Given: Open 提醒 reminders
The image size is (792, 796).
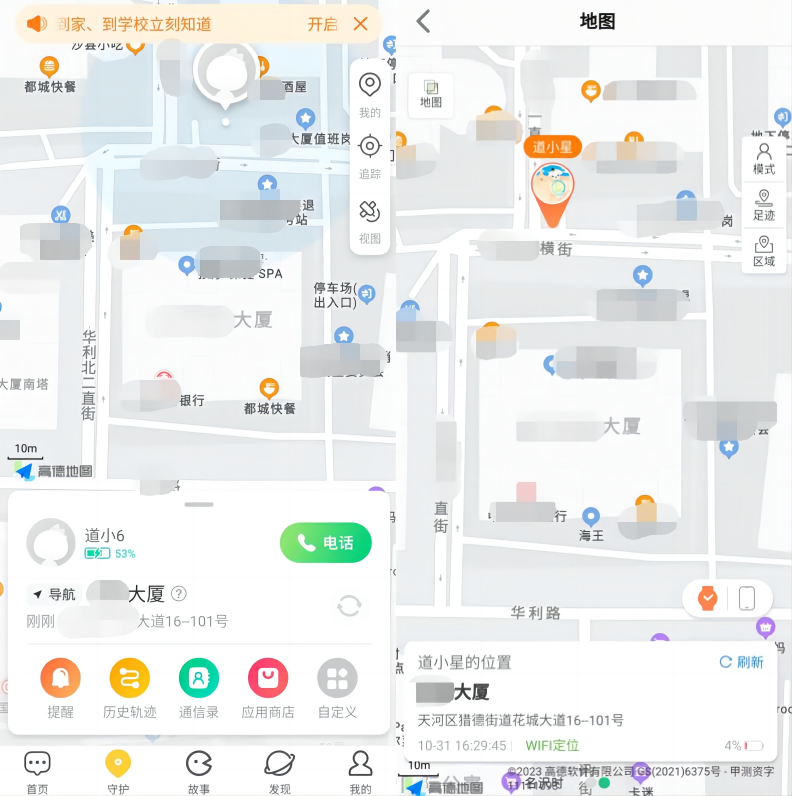Looking at the screenshot, I should tap(60, 689).
